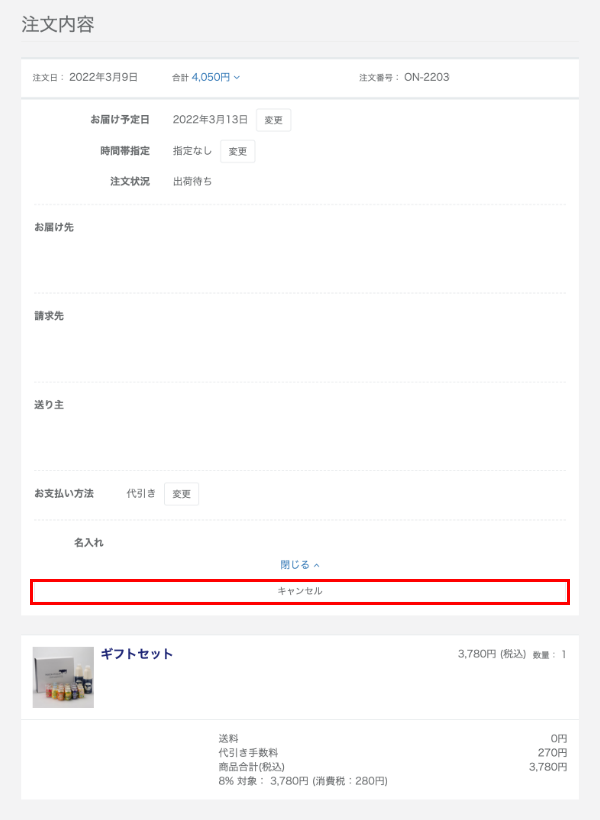Open the gift set product image
This screenshot has width=600, height=820.
[63, 677]
